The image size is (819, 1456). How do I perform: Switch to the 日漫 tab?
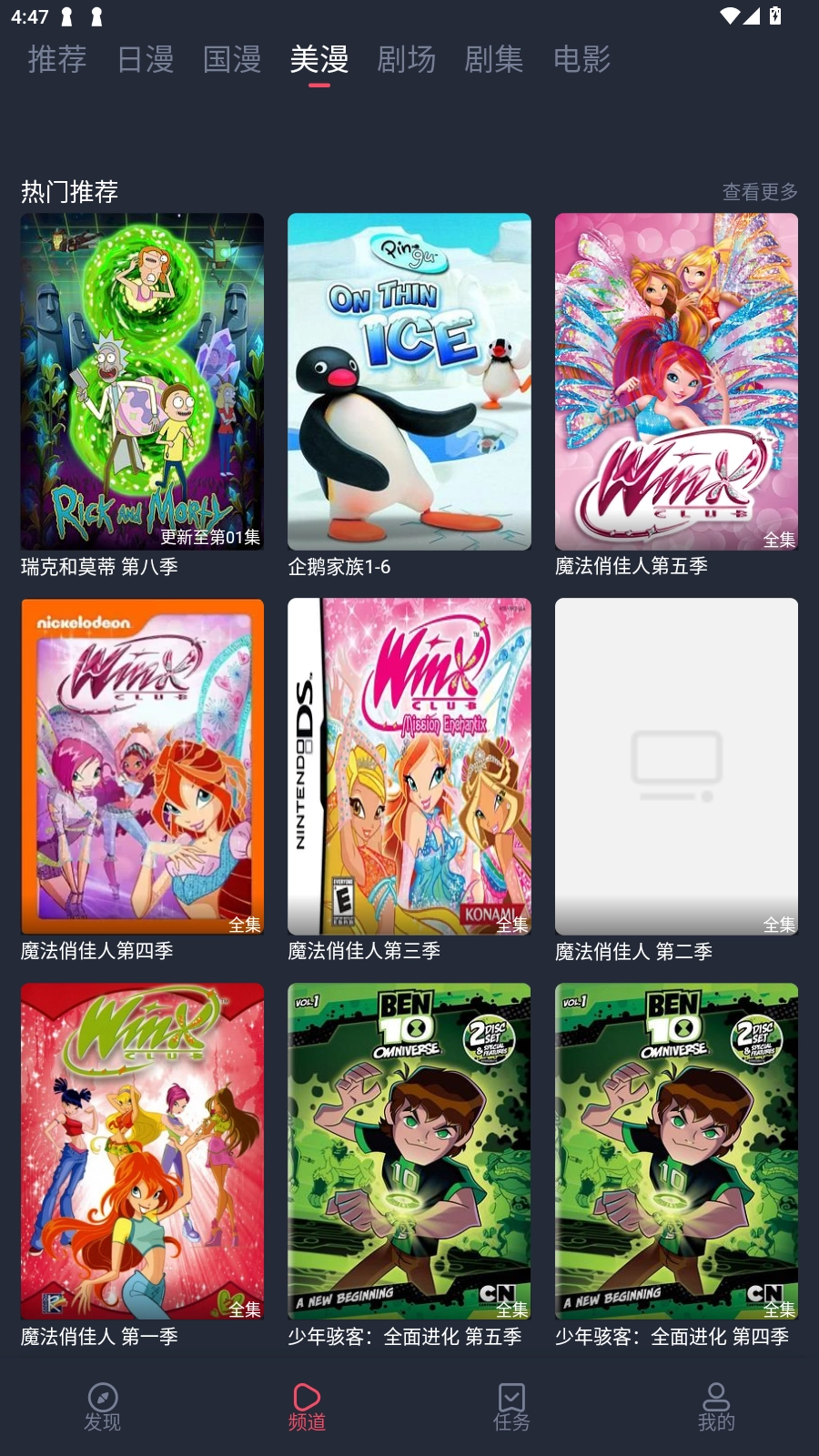click(145, 59)
